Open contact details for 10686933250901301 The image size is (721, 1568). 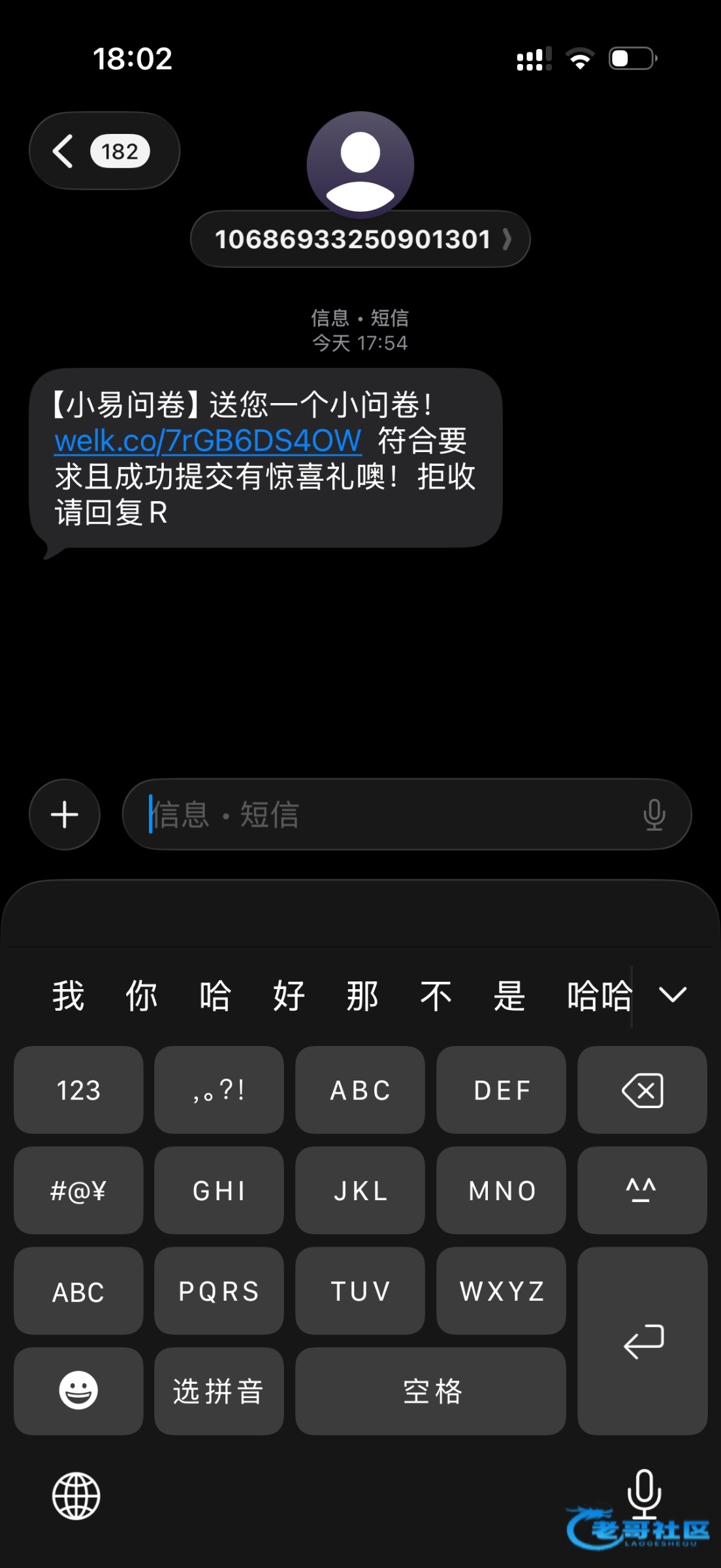360,239
